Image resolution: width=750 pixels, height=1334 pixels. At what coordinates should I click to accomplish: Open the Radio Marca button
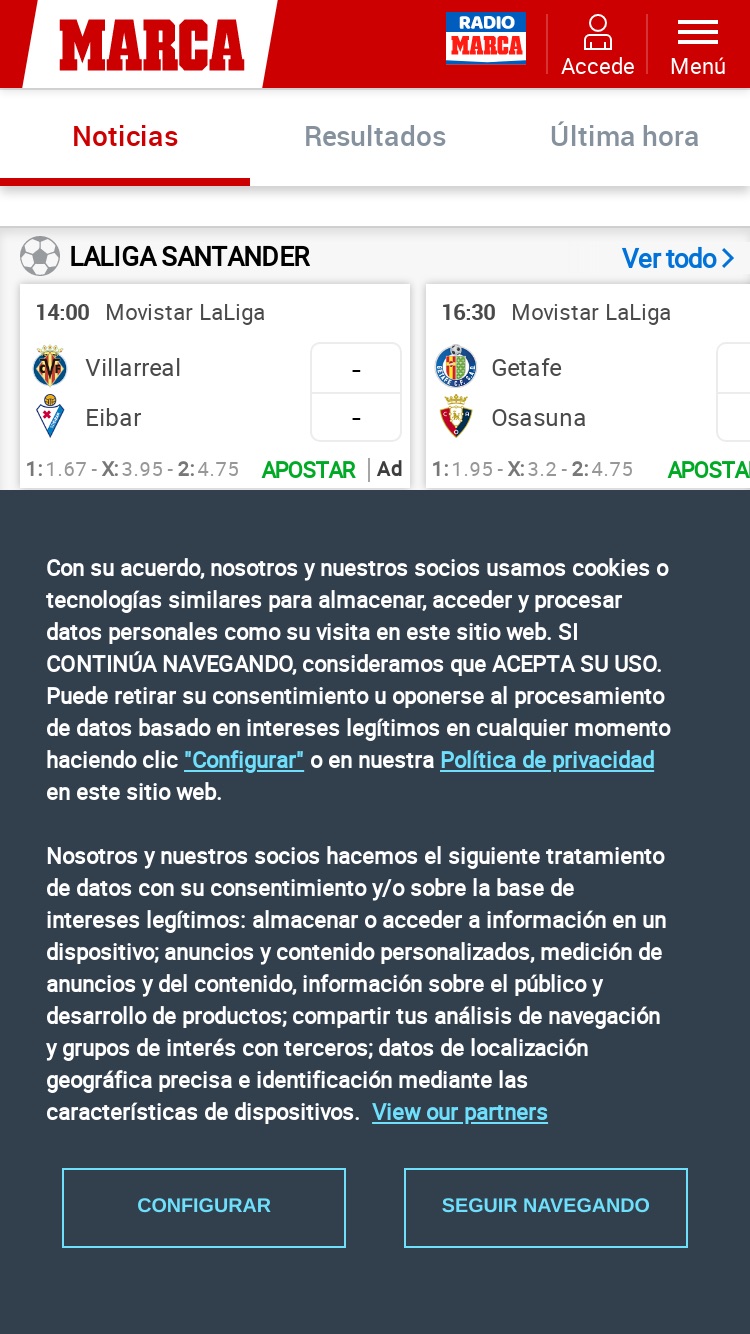click(486, 39)
